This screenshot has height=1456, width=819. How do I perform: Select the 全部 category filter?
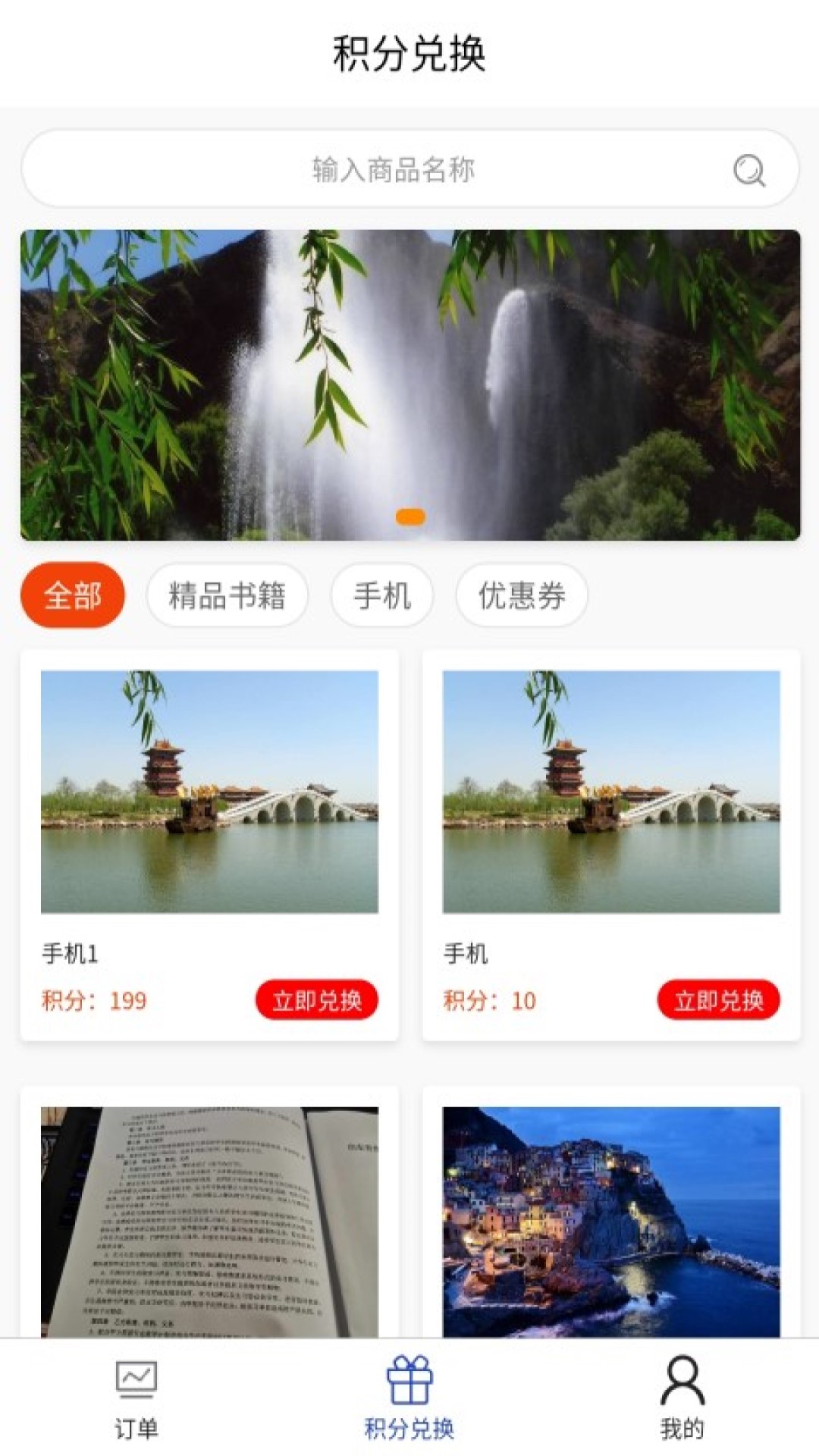(73, 596)
